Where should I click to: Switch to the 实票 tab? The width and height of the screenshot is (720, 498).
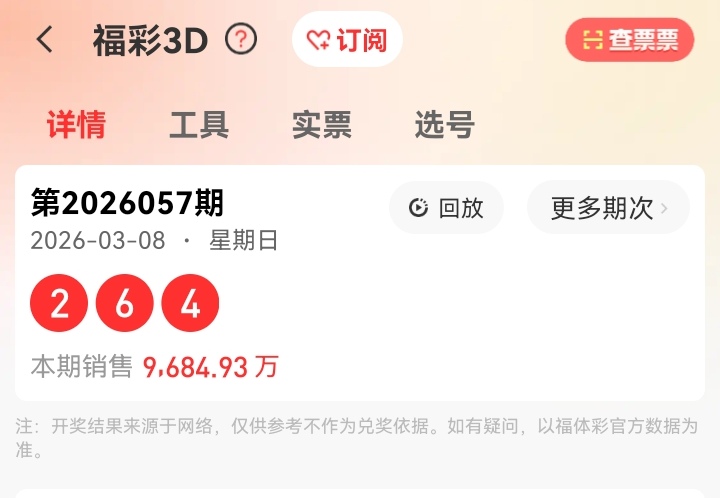coord(322,125)
